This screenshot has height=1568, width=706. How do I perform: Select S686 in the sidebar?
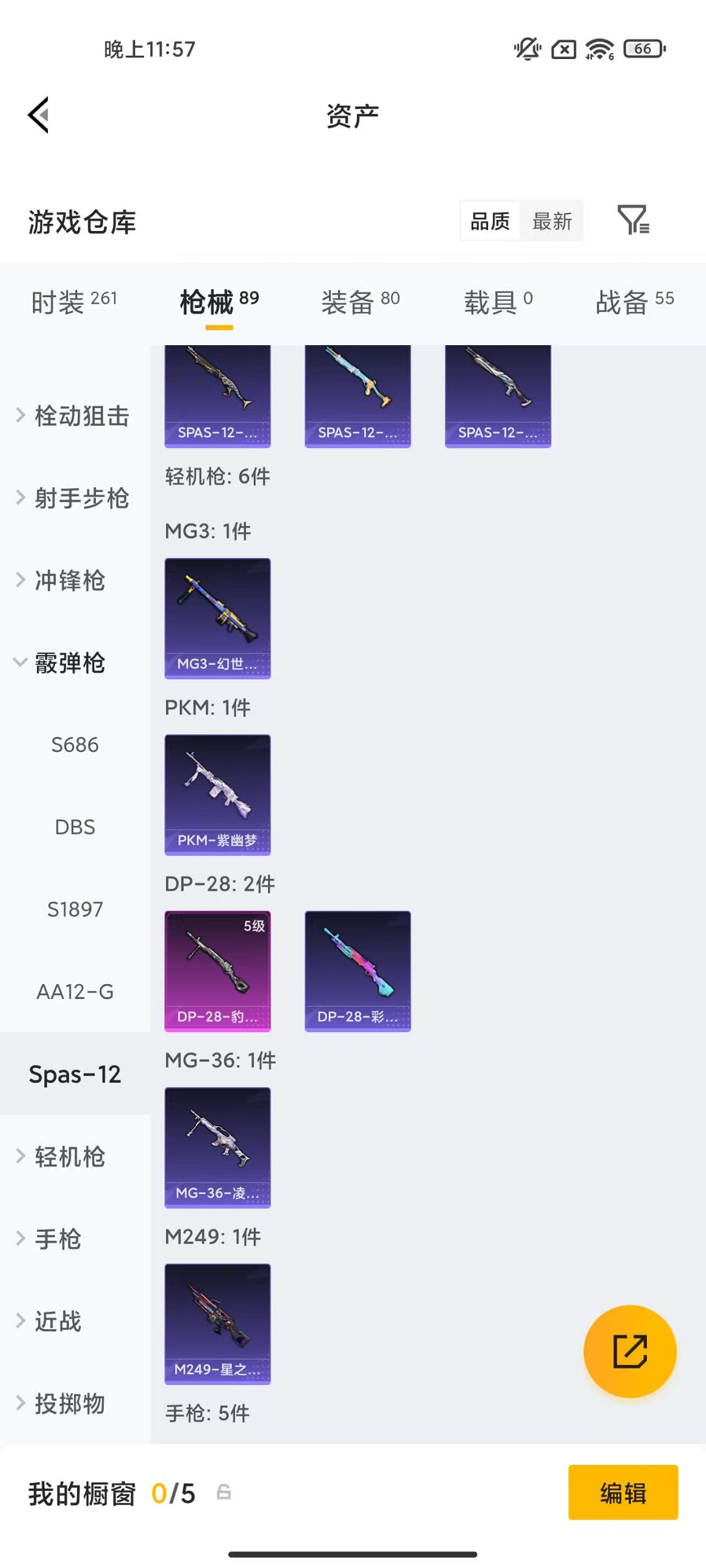(75, 745)
